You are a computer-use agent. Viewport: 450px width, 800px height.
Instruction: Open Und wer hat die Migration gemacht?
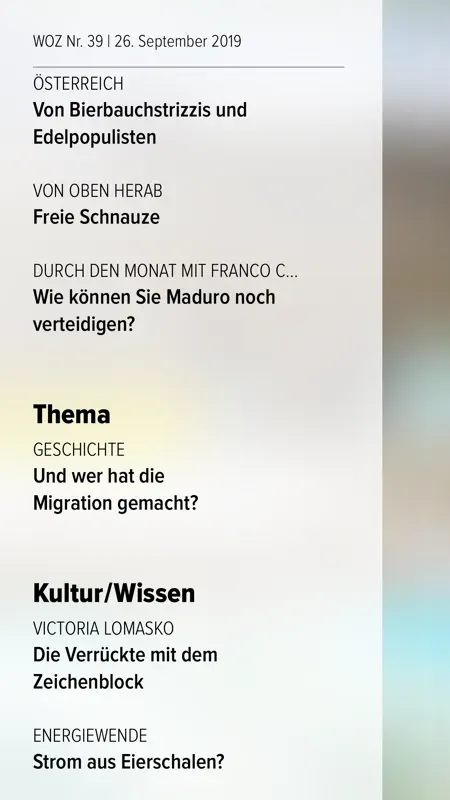115,489
